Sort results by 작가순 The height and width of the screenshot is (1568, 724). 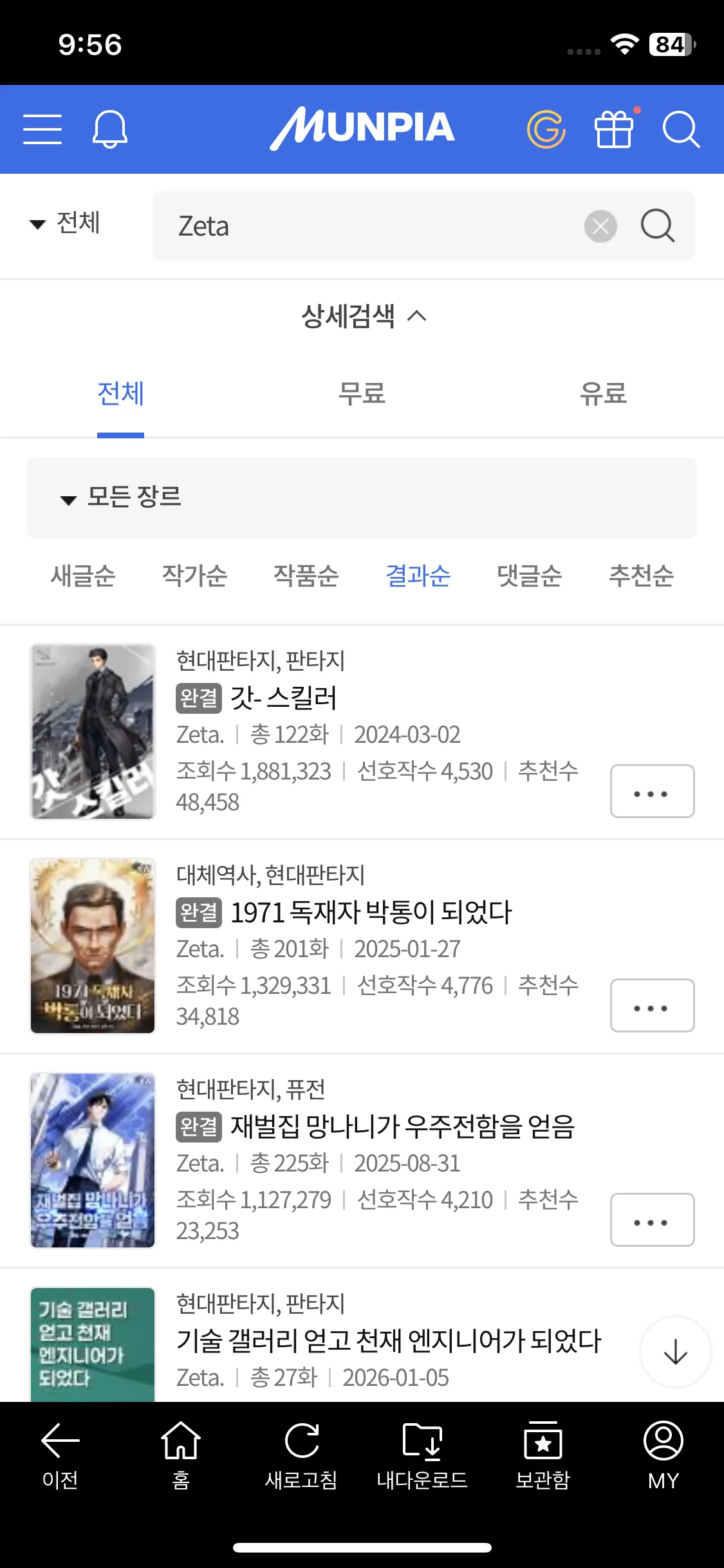tap(194, 575)
